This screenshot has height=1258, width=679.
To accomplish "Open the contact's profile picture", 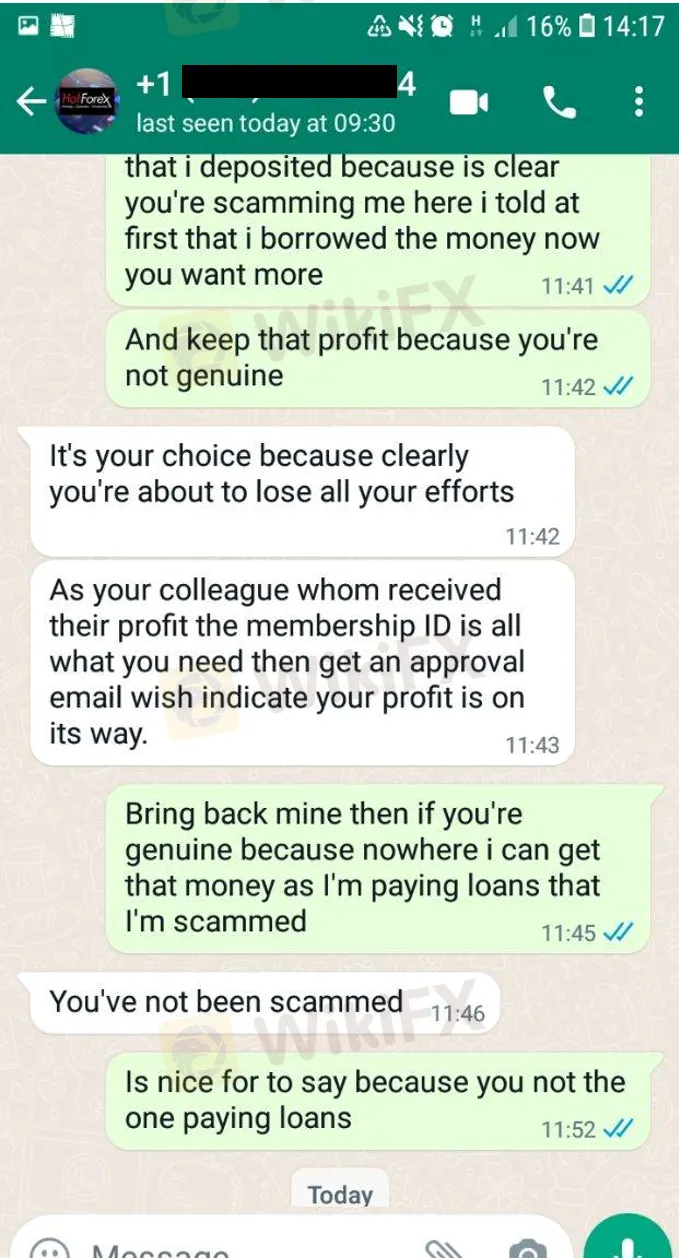I will point(86,100).
